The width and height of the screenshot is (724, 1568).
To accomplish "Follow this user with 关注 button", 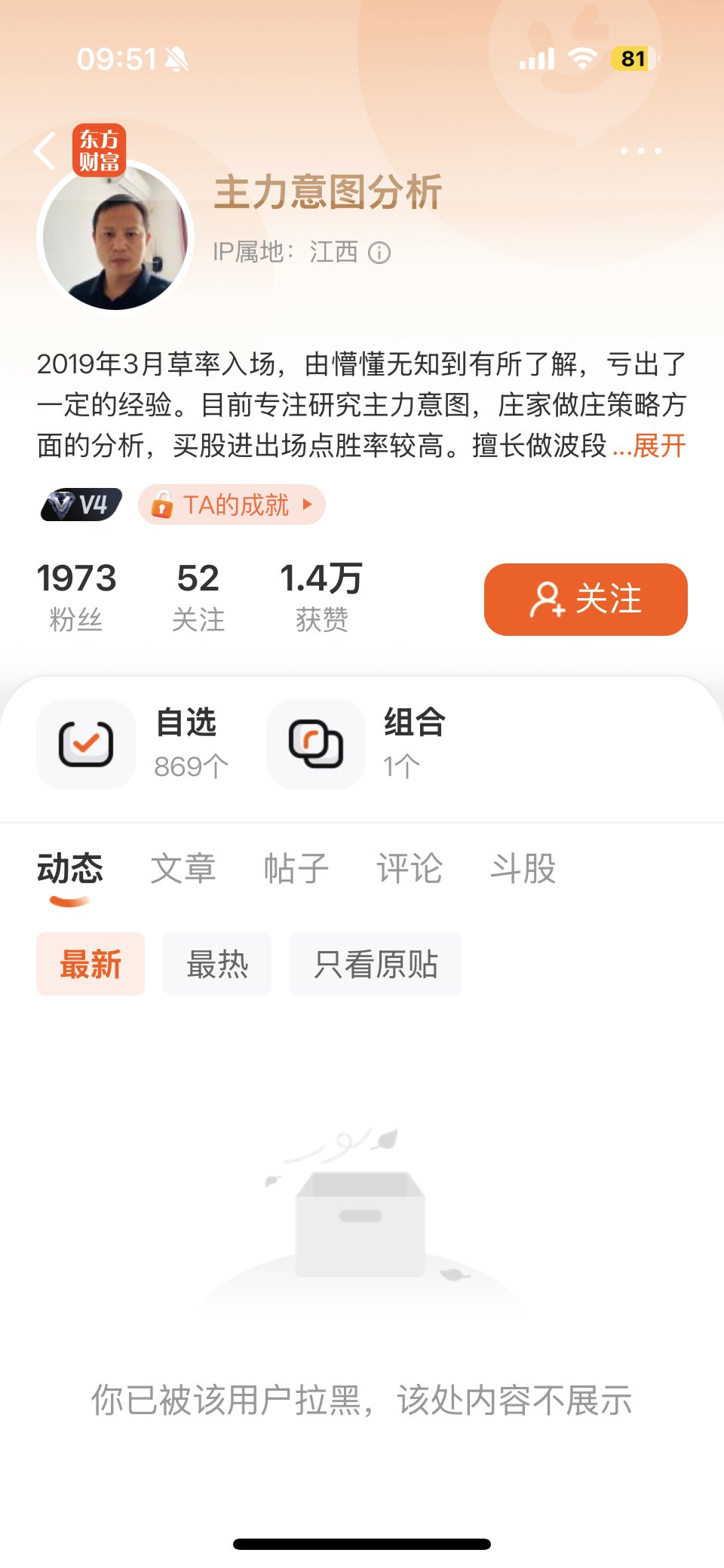I will [x=586, y=600].
